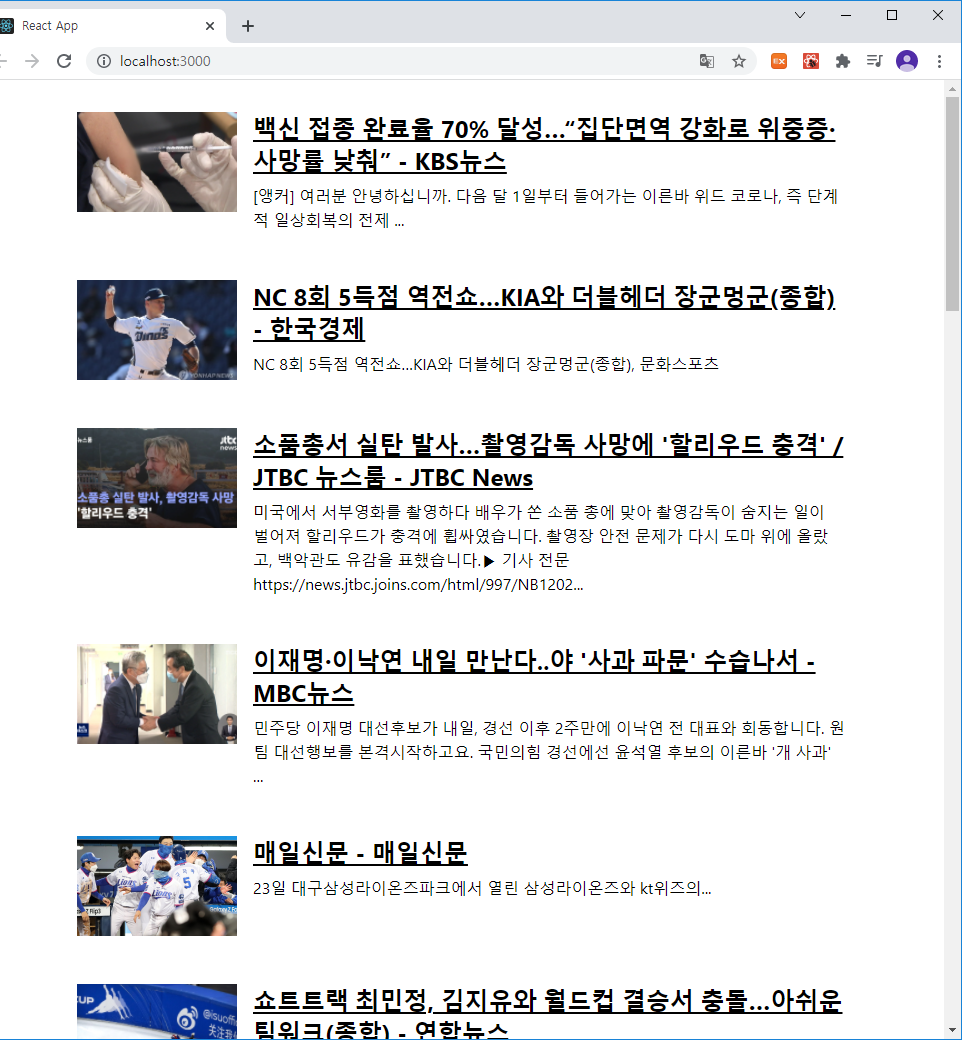Open the KBS뉴스 vaccine 70% headline link
Image resolution: width=962 pixels, height=1040 pixels.
click(544, 129)
